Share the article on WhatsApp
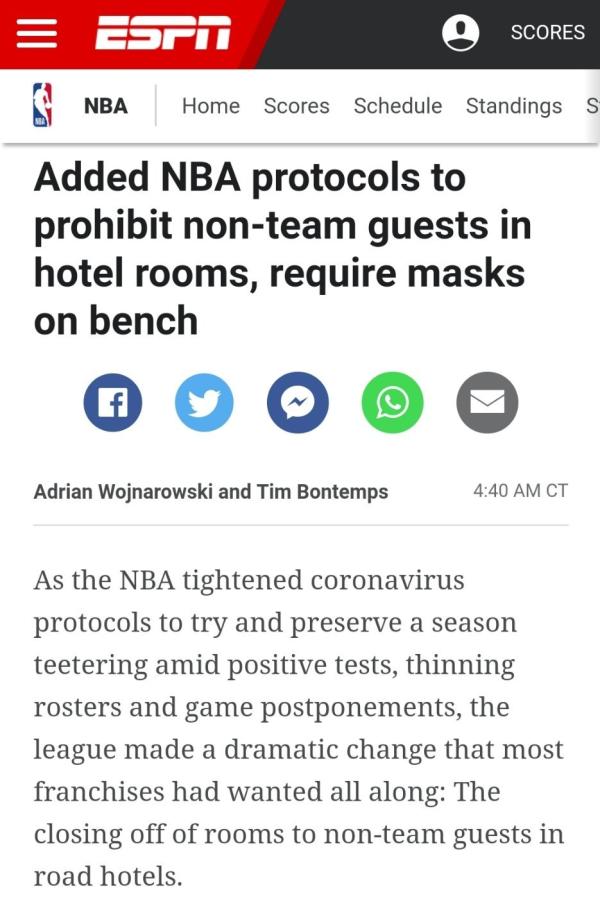 point(392,403)
